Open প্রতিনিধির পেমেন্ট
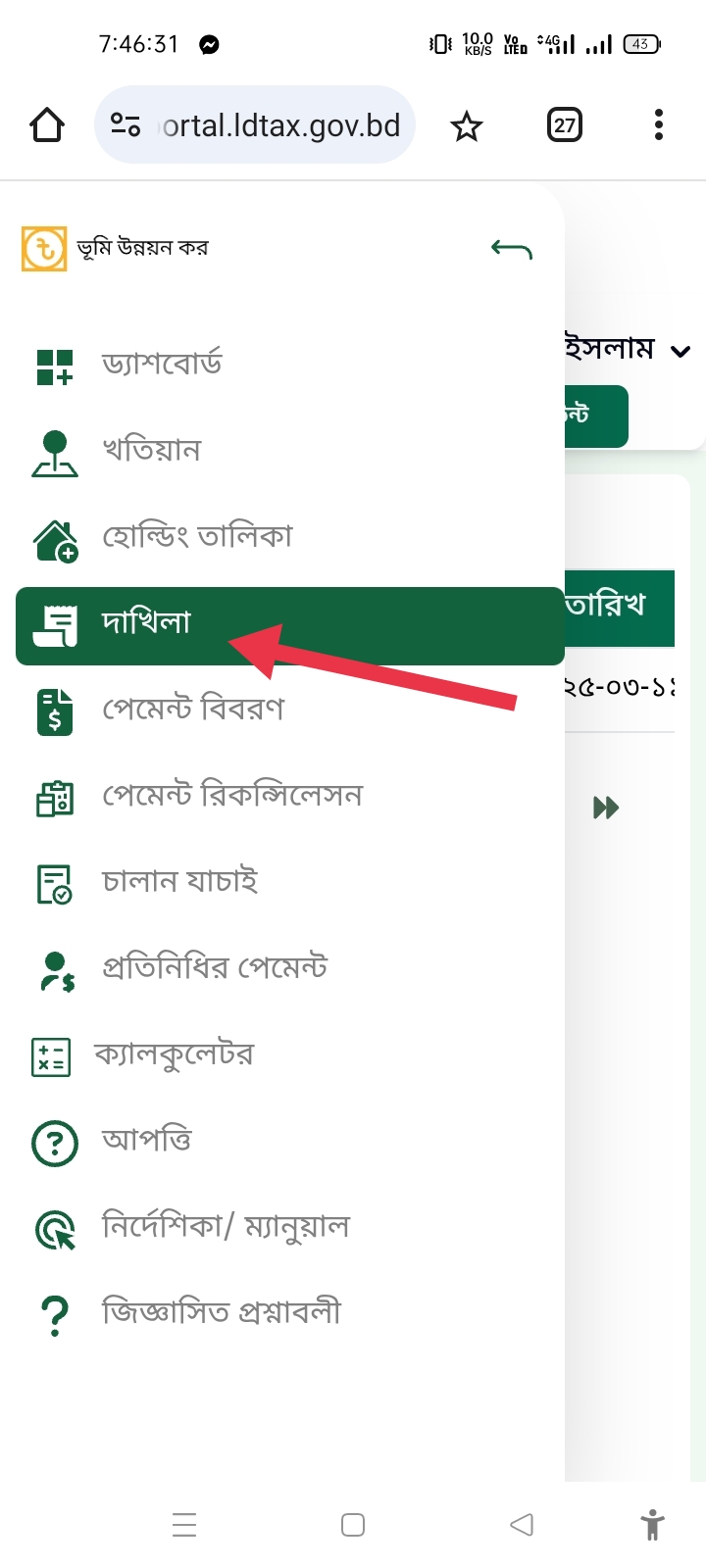Screen dimensions: 706x1568 214,968
